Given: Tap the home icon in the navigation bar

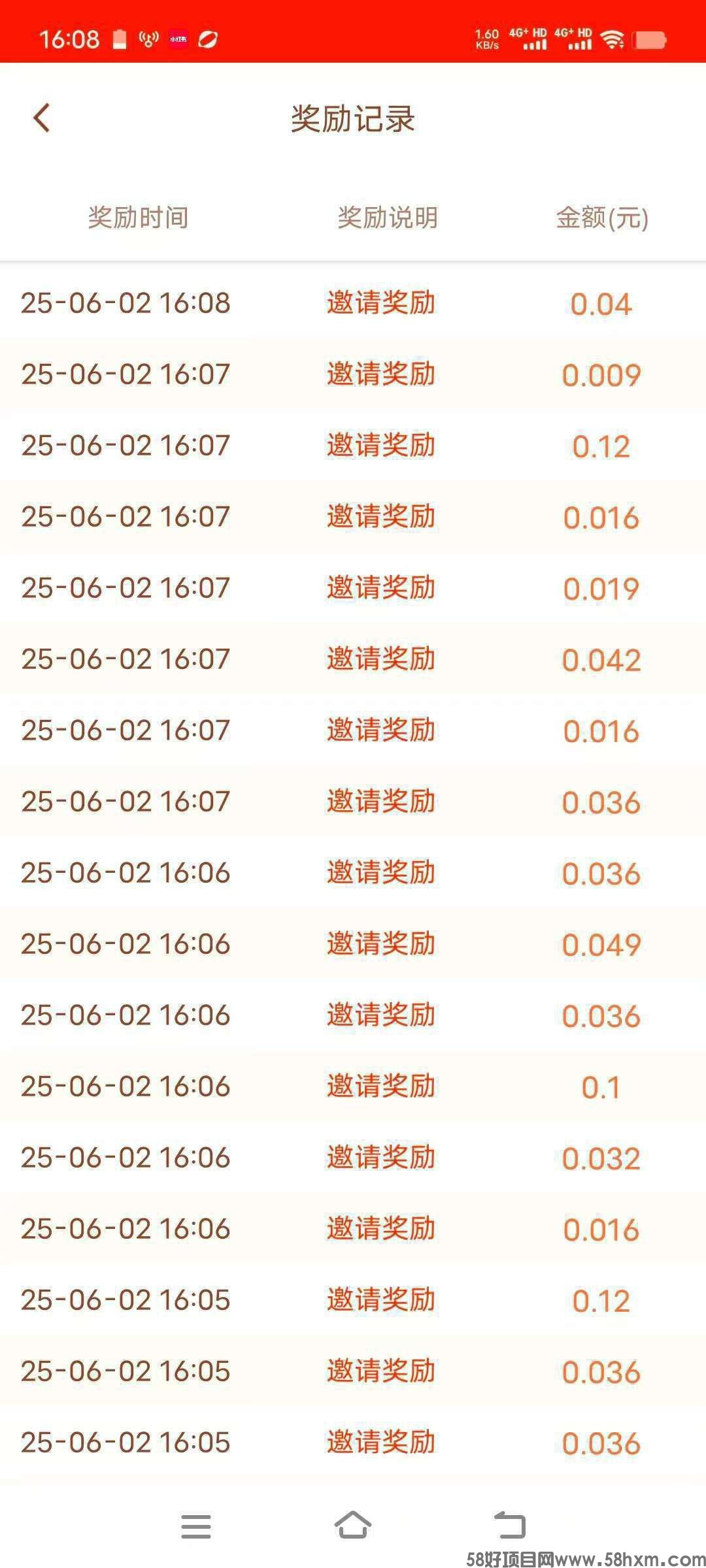Looking at the screenshot, I should 353,1525.
